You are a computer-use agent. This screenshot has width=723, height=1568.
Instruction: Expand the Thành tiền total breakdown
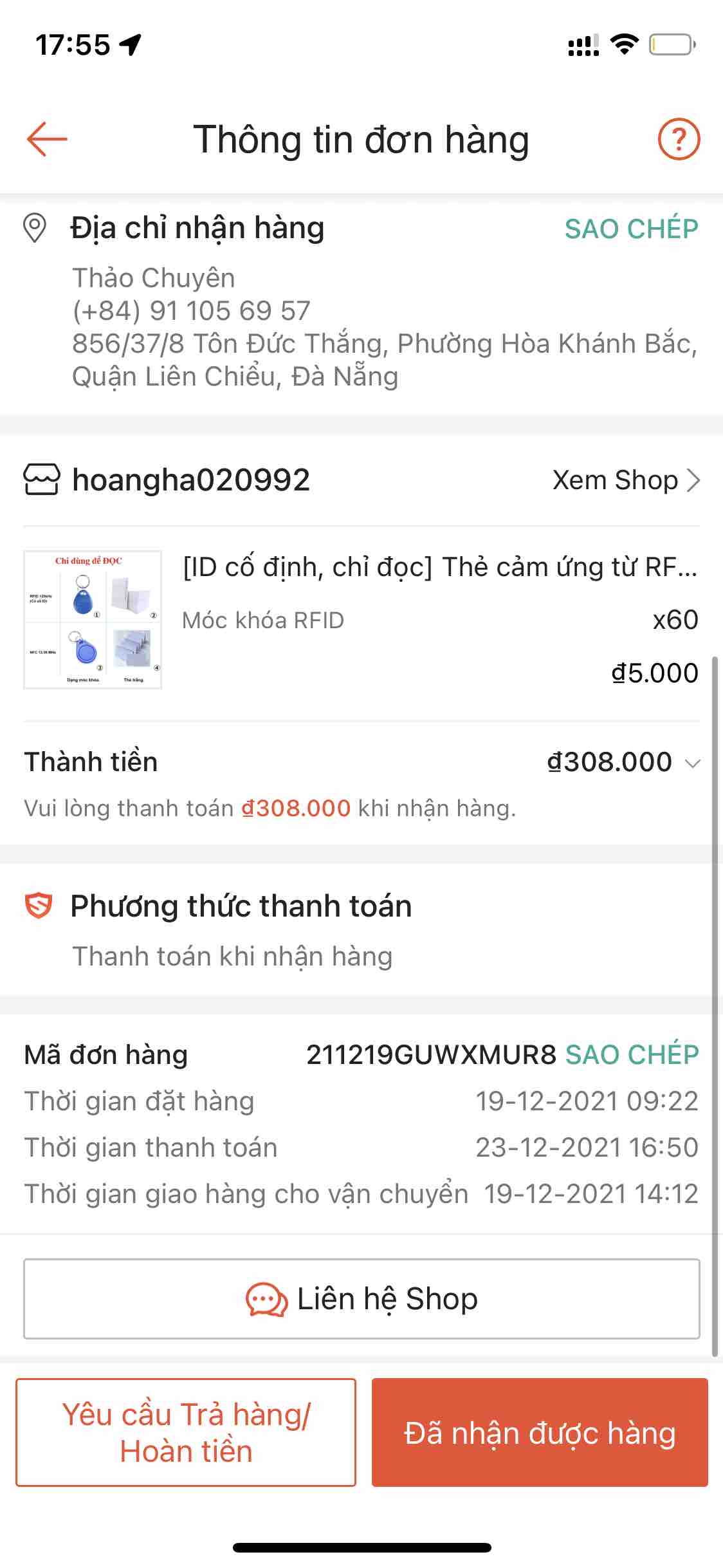tap(692, 763)
